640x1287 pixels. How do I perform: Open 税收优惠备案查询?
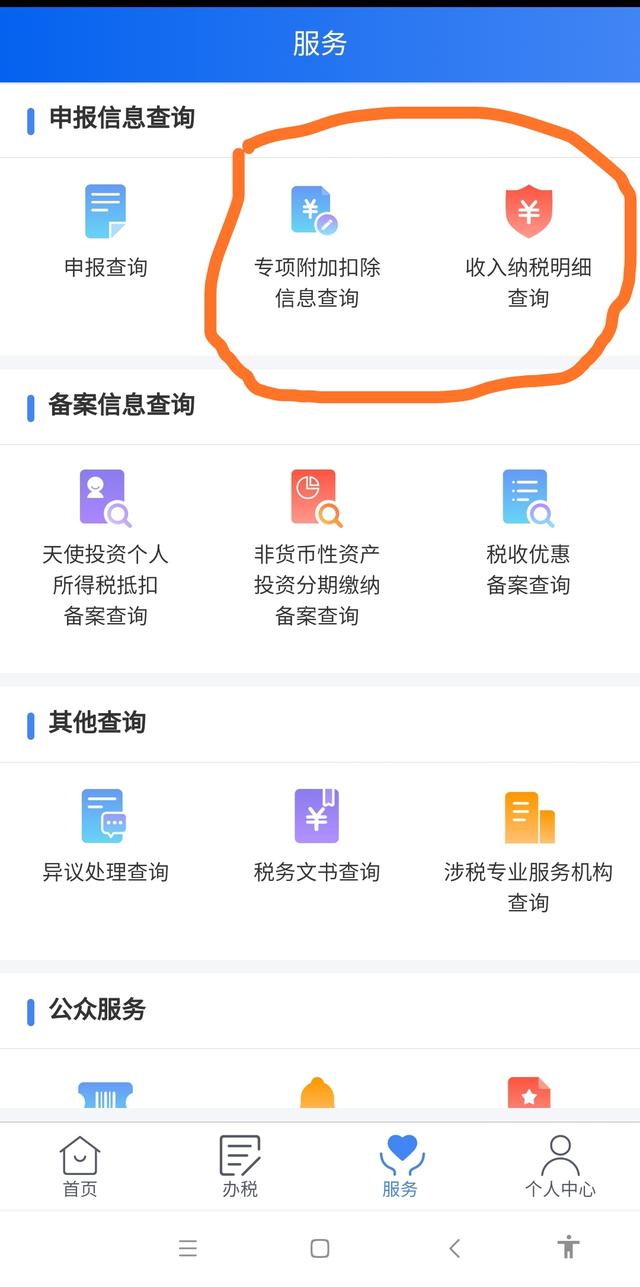click(x=528, y=532)
